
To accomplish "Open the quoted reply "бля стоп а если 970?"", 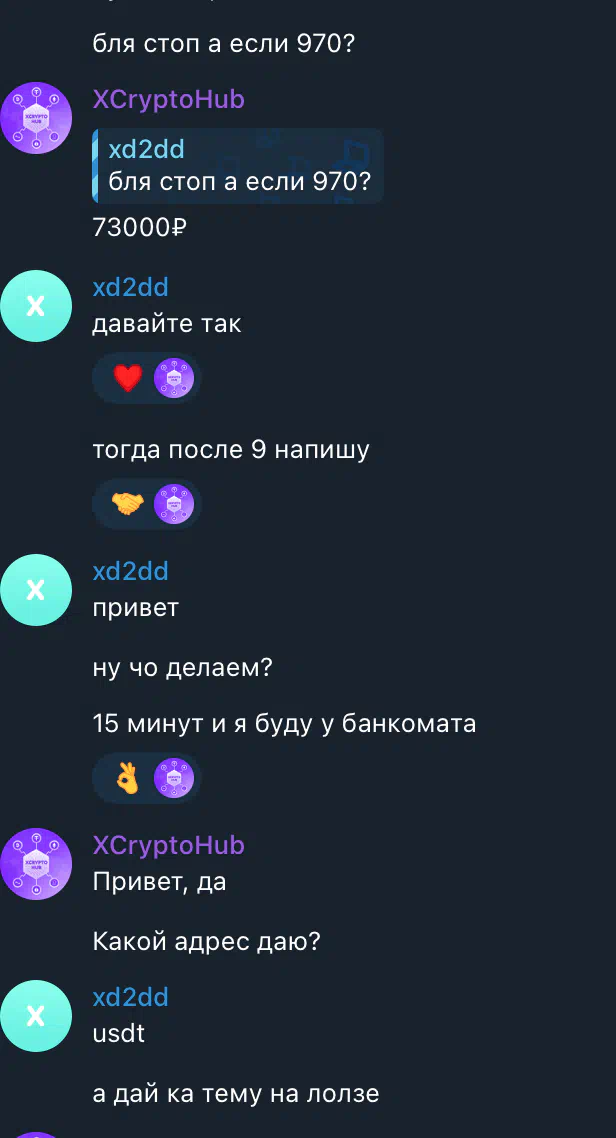I will [x=237, y=166].
